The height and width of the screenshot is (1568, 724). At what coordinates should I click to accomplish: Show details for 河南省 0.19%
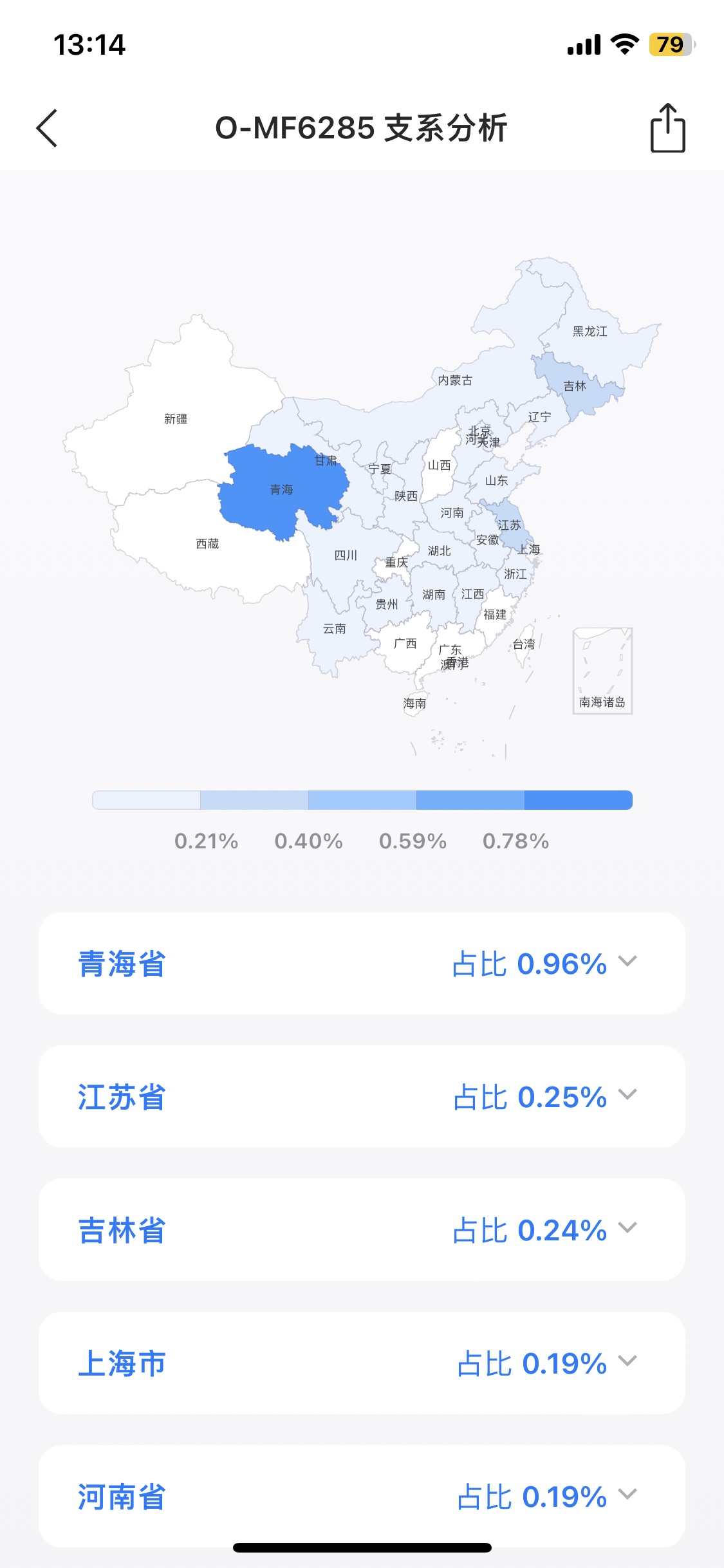627,1495
